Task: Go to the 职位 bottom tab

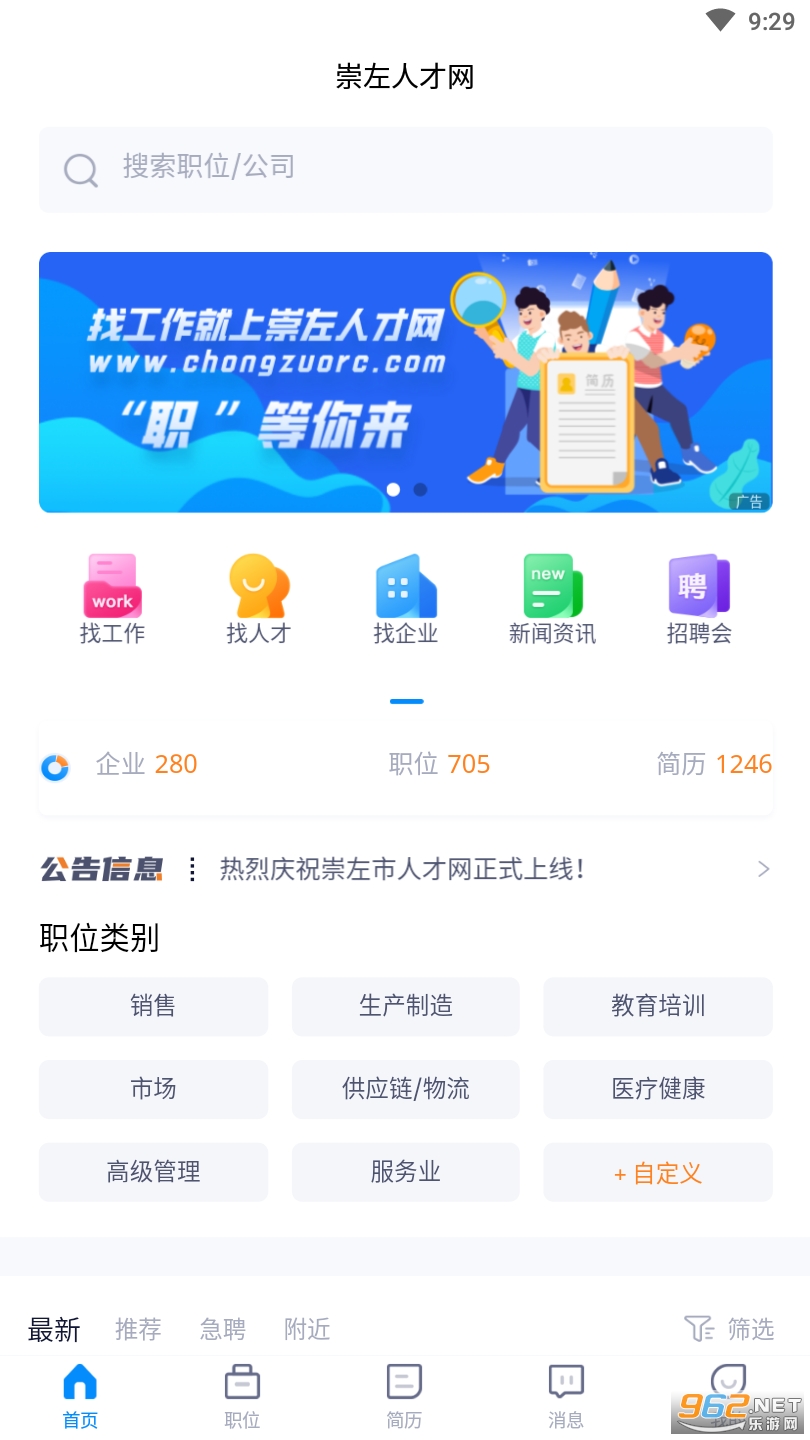Action: [242, 1397]
